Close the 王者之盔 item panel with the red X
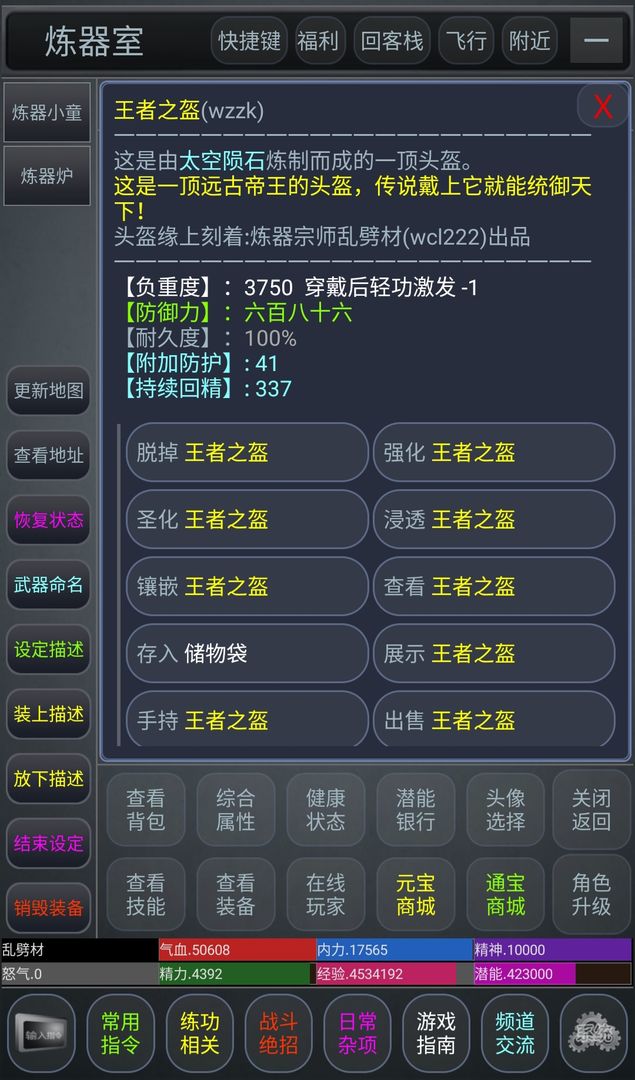Image resolution: width=635 pixels, height=1080 pixels. pyautogui.click(x=603, y=107)
